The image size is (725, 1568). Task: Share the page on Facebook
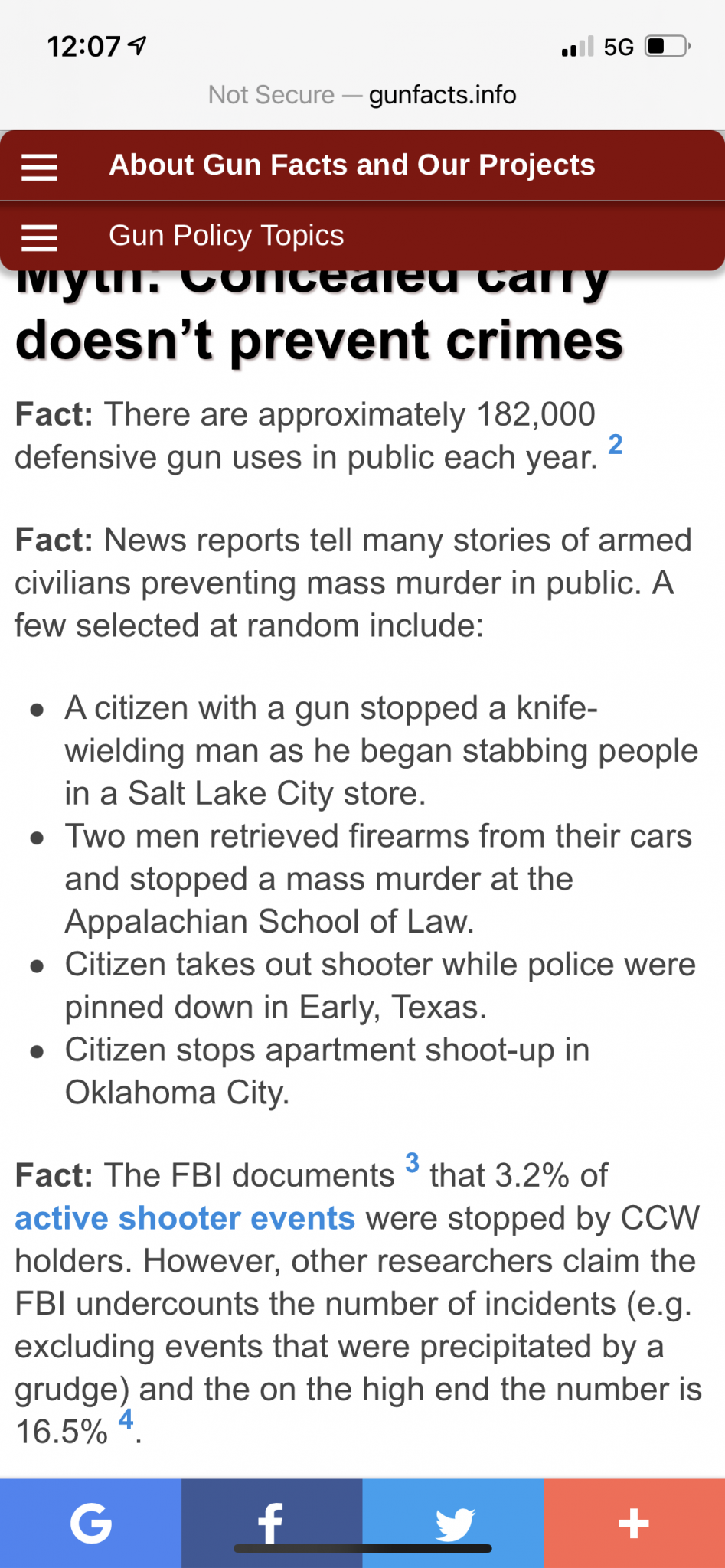271,1523
